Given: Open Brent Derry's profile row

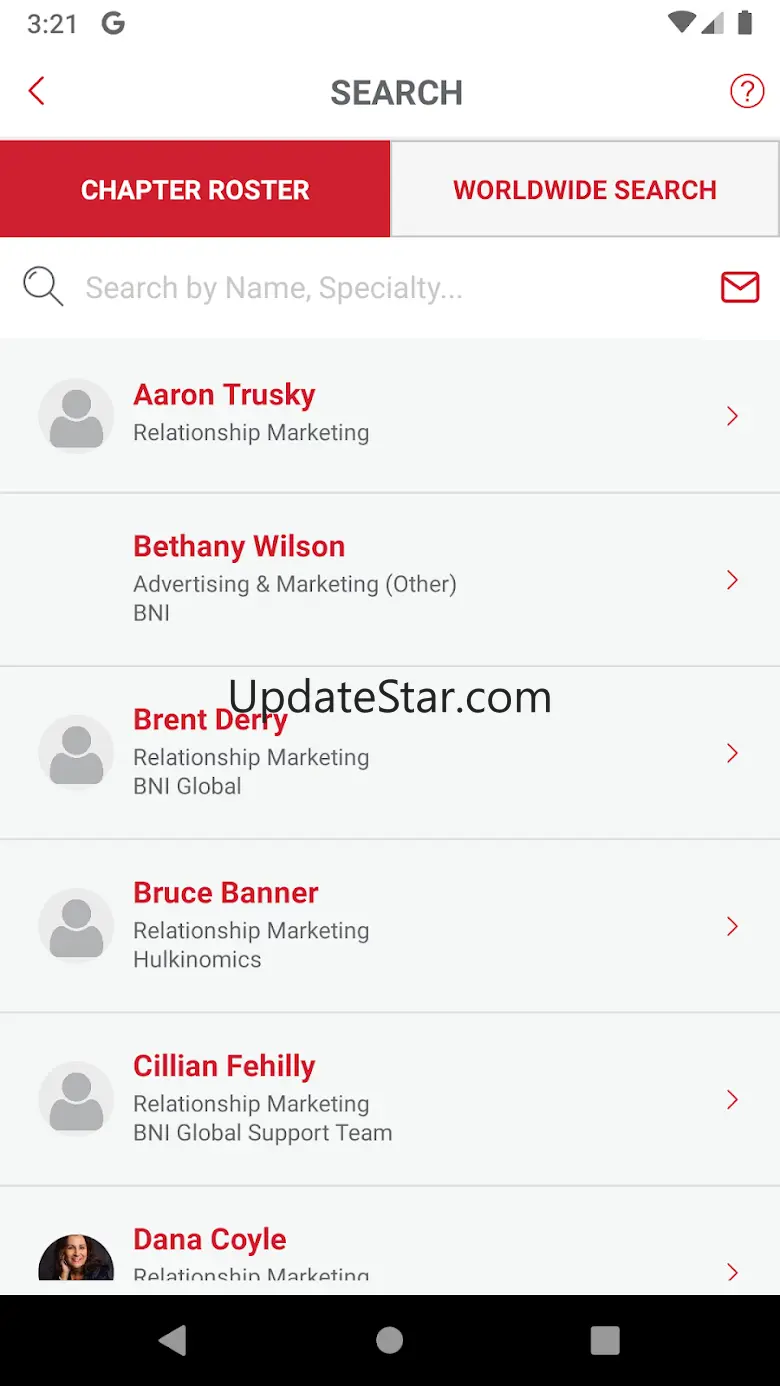Looking at the screenshot, I should 390,753.
